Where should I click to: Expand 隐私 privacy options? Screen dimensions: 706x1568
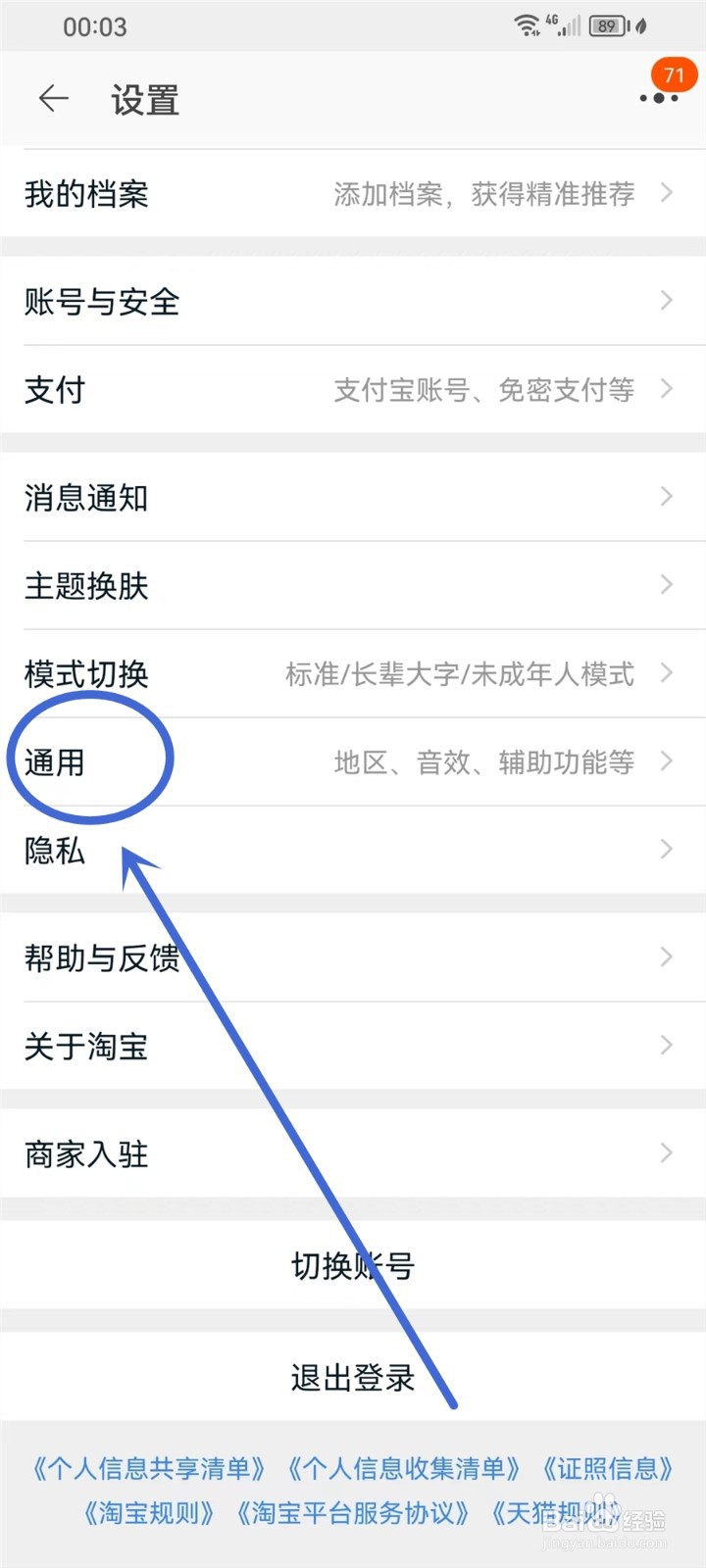click(665, 851)
